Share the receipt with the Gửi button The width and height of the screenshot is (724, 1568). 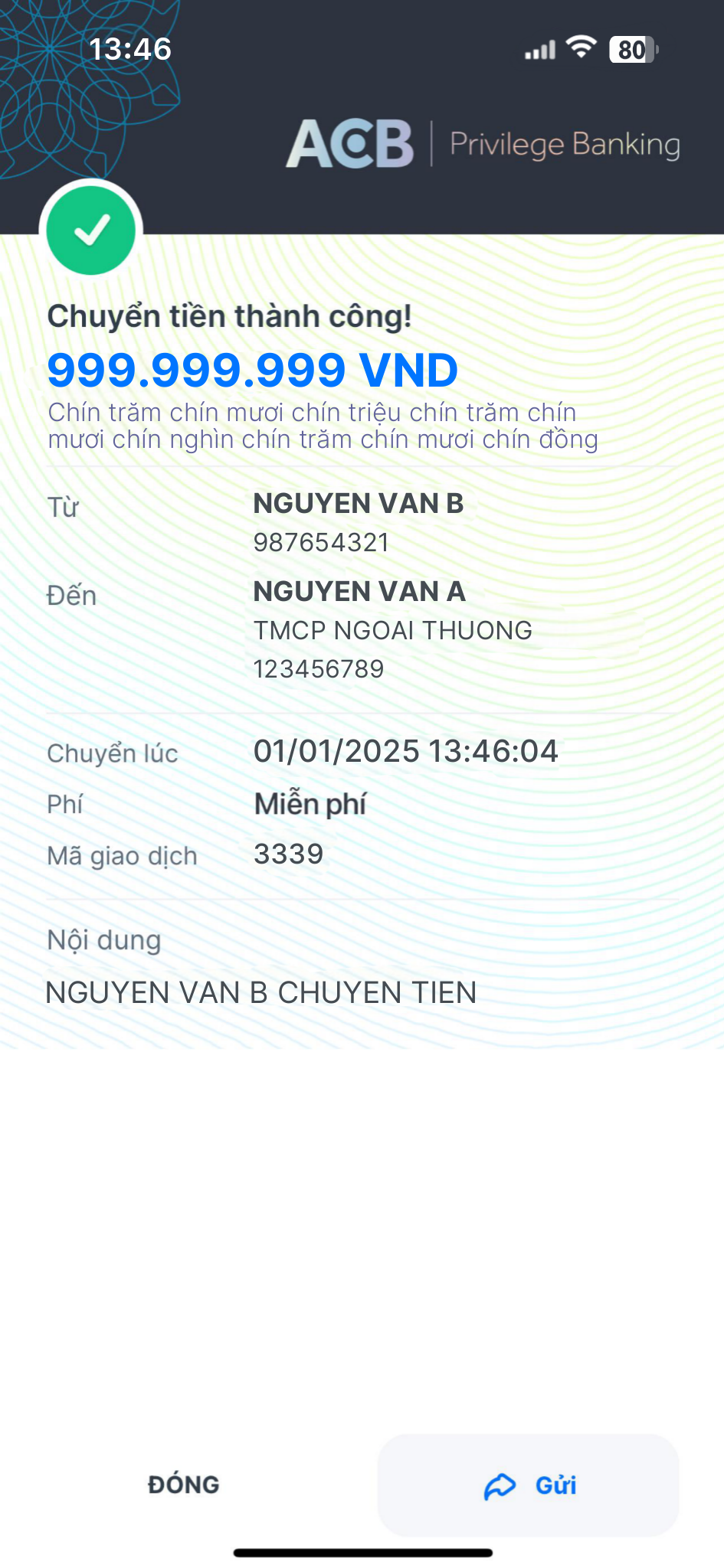point(529,1485)
